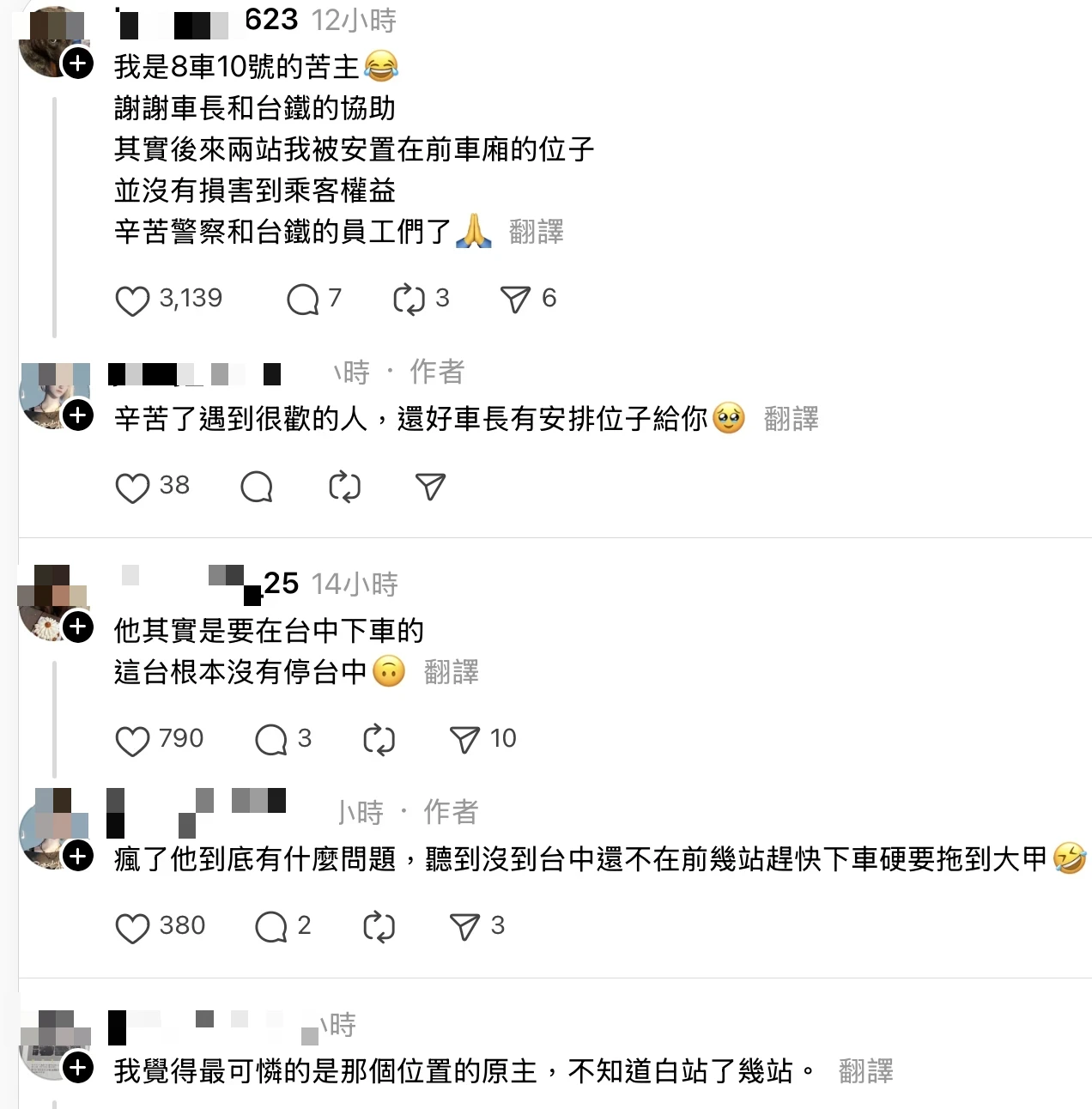
Task: Translate the 辛苦警察和台鐵的員工們了 comment
Action: [x=536, y=232]
